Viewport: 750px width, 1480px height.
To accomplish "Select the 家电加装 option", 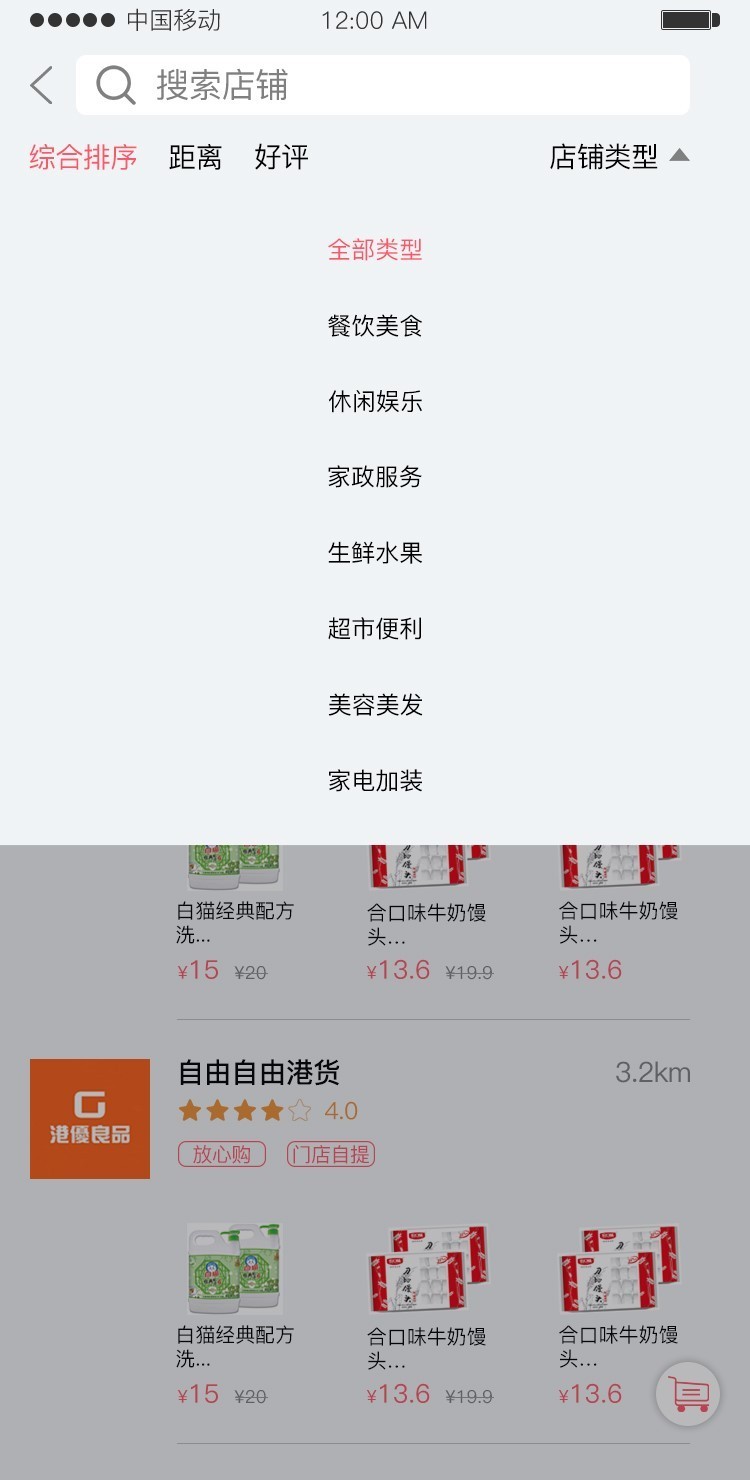I will 375,781.
